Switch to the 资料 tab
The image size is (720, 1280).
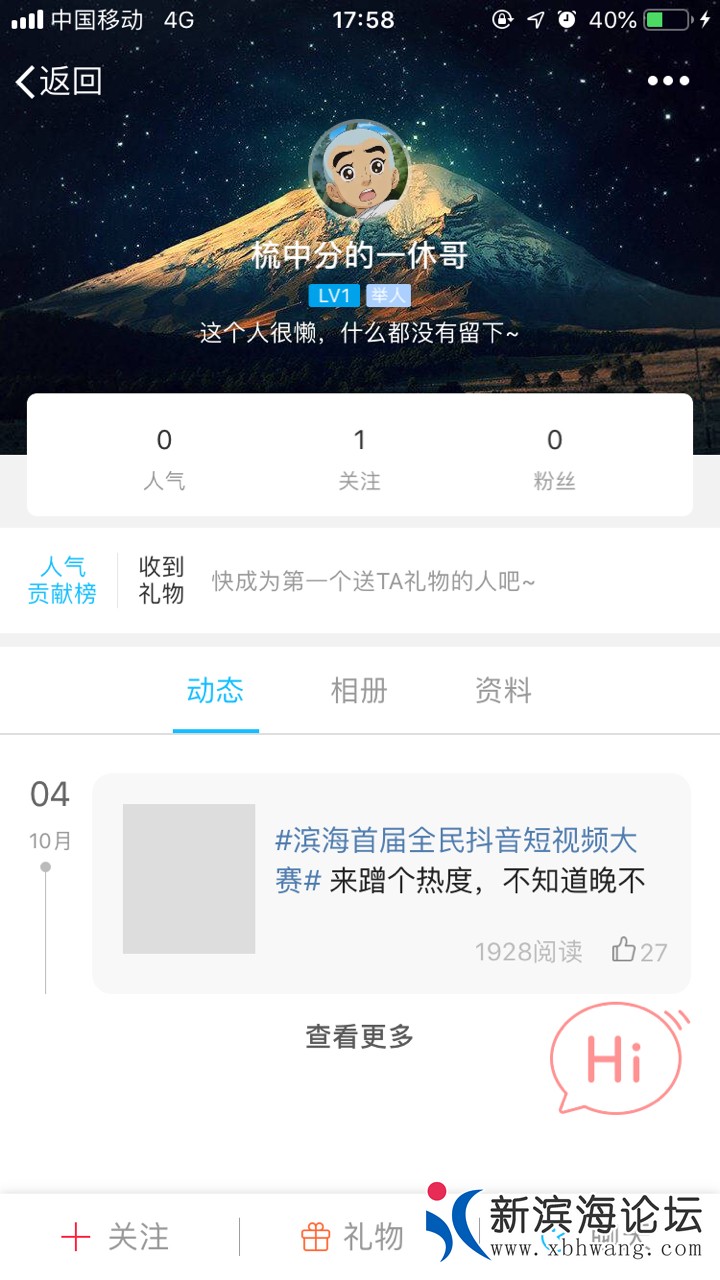tap(503, 690)
